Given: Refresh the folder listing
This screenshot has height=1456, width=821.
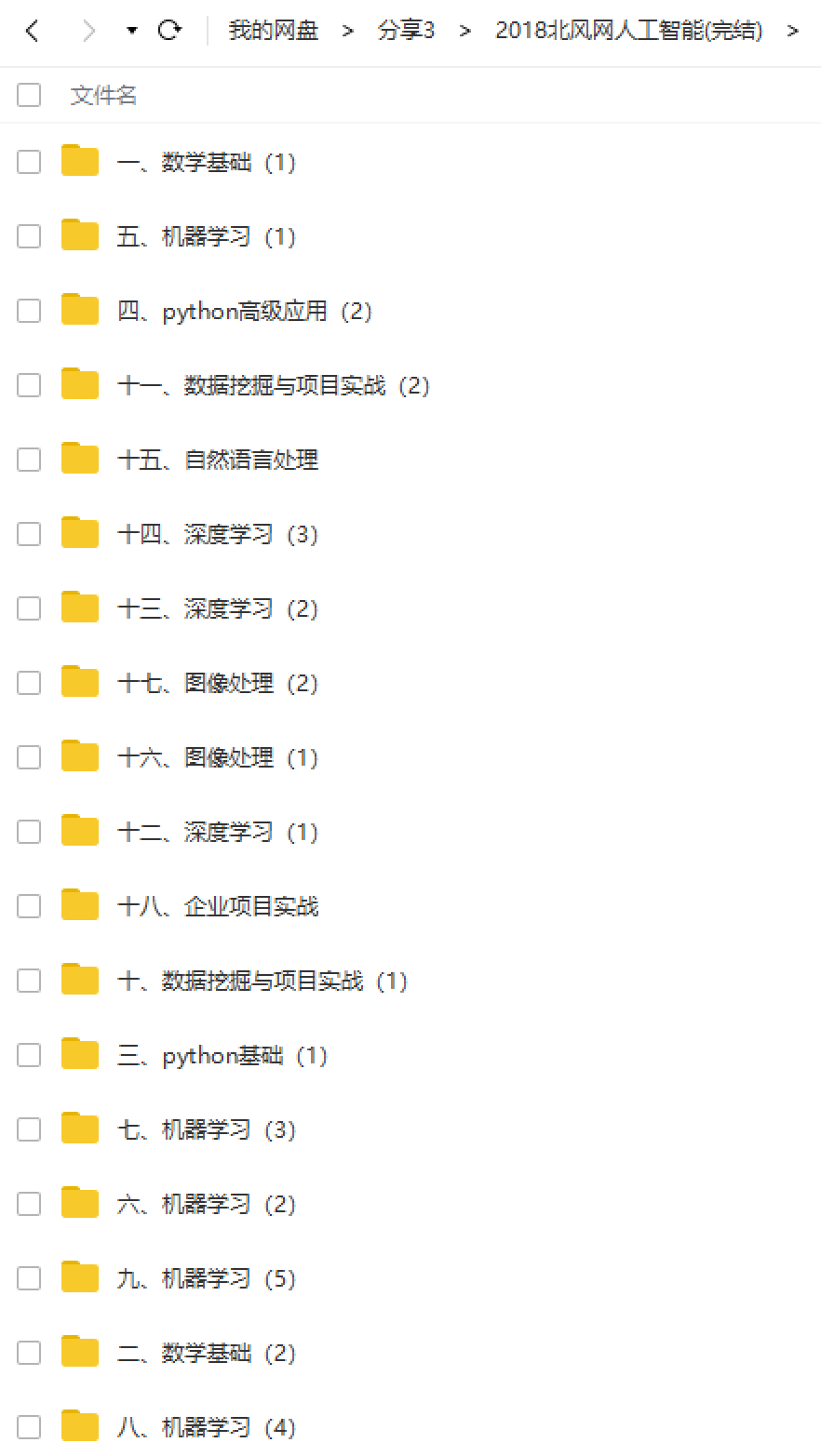Looking at the screenshot, I should point(169,32).
